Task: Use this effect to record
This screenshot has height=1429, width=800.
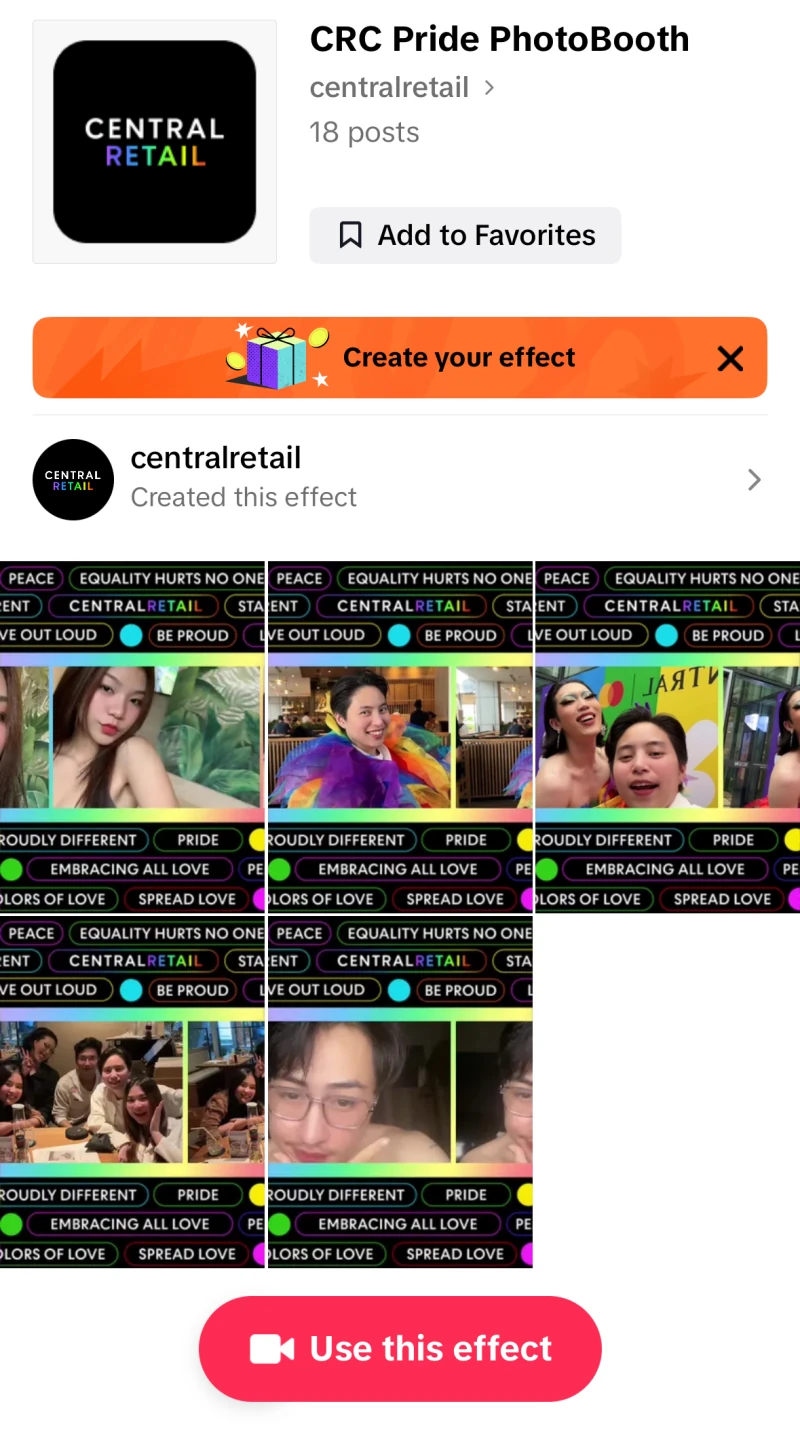Action: (400, 1349)
